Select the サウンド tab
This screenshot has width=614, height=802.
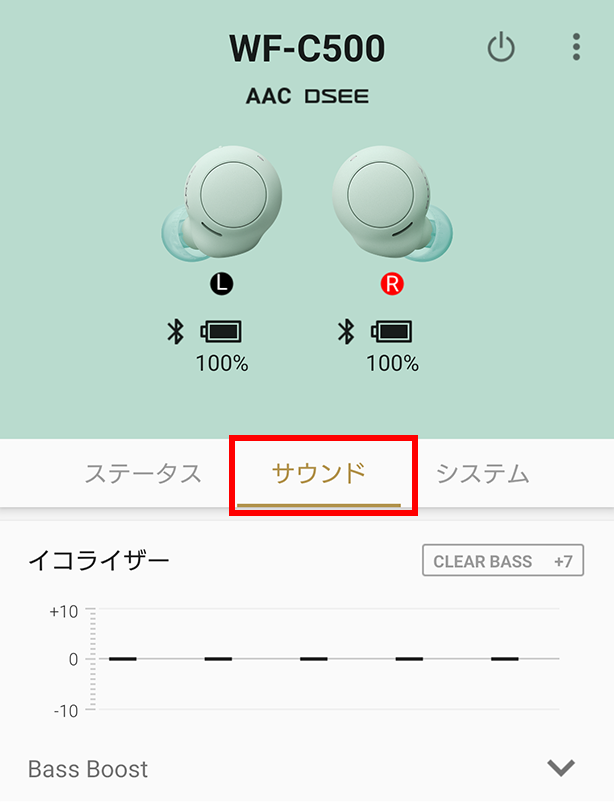point(319,474)
